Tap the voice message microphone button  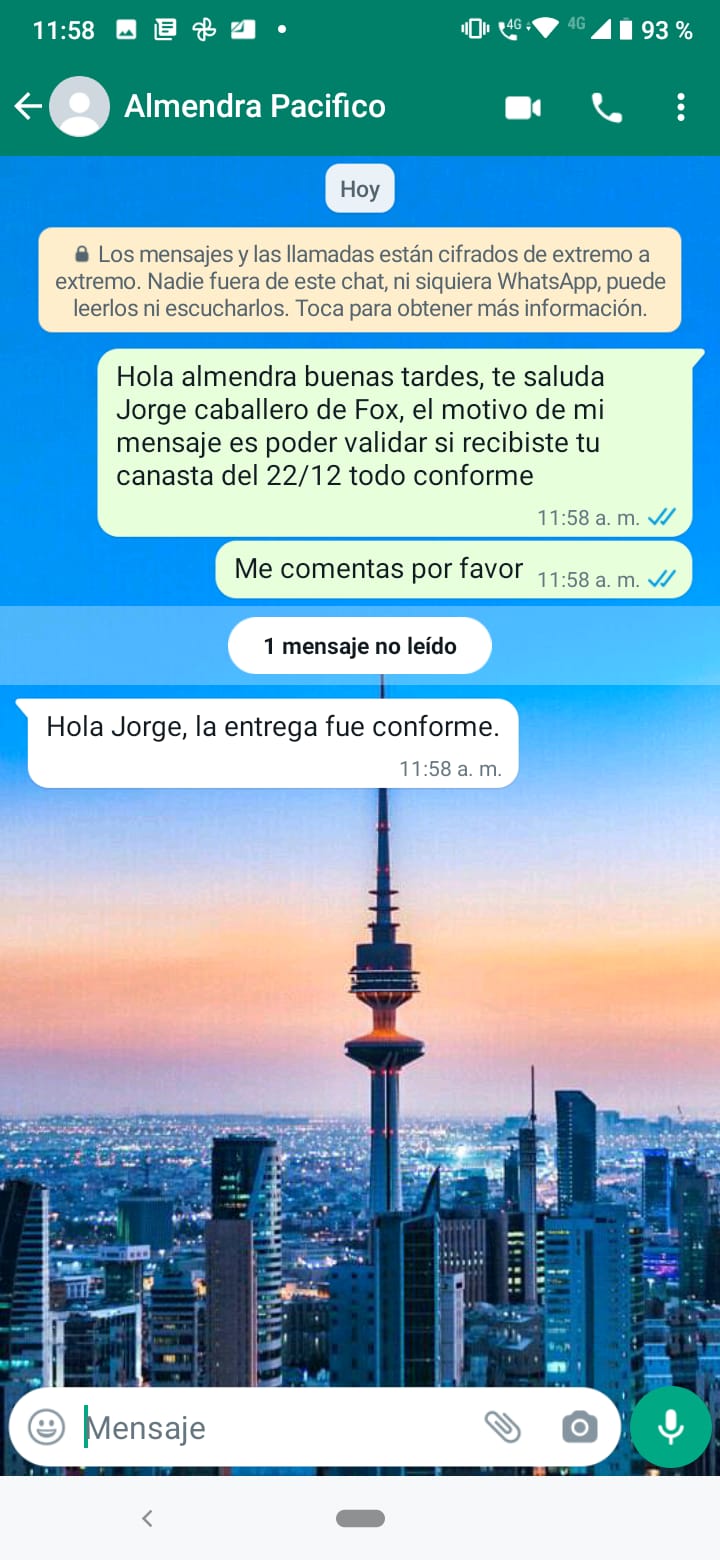pyautogui.click(x=671, y=1427)
